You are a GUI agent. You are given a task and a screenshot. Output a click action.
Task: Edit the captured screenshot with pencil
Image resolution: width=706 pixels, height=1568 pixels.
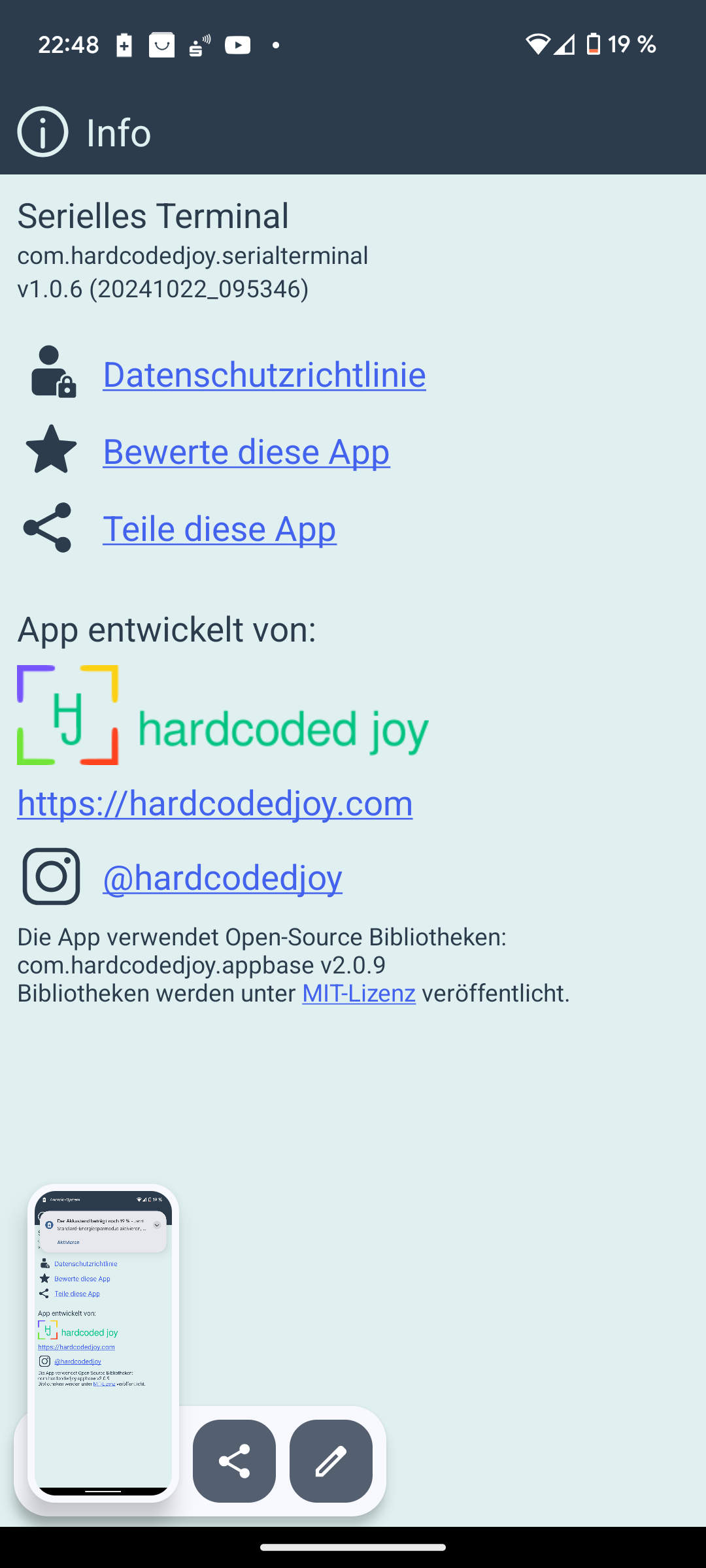331,1462
